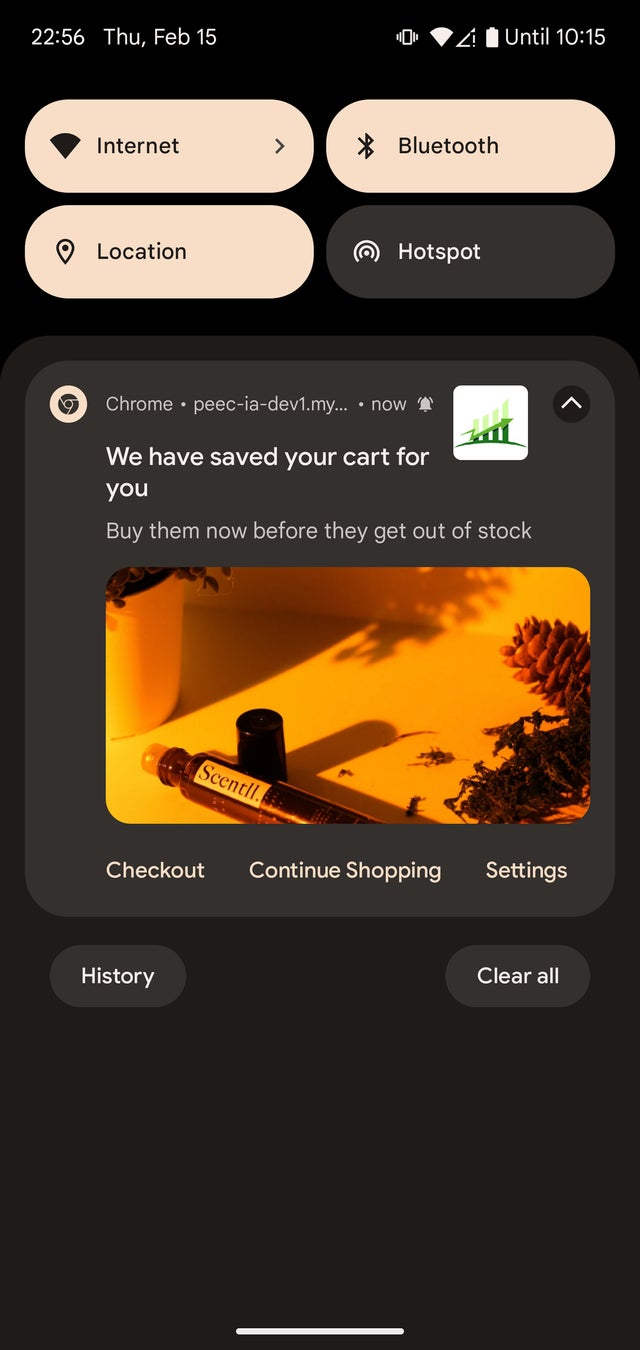Toggle the Location tile
This screenshot has width=640, height=1350.
pyautogui.click(x=169, y=252)
